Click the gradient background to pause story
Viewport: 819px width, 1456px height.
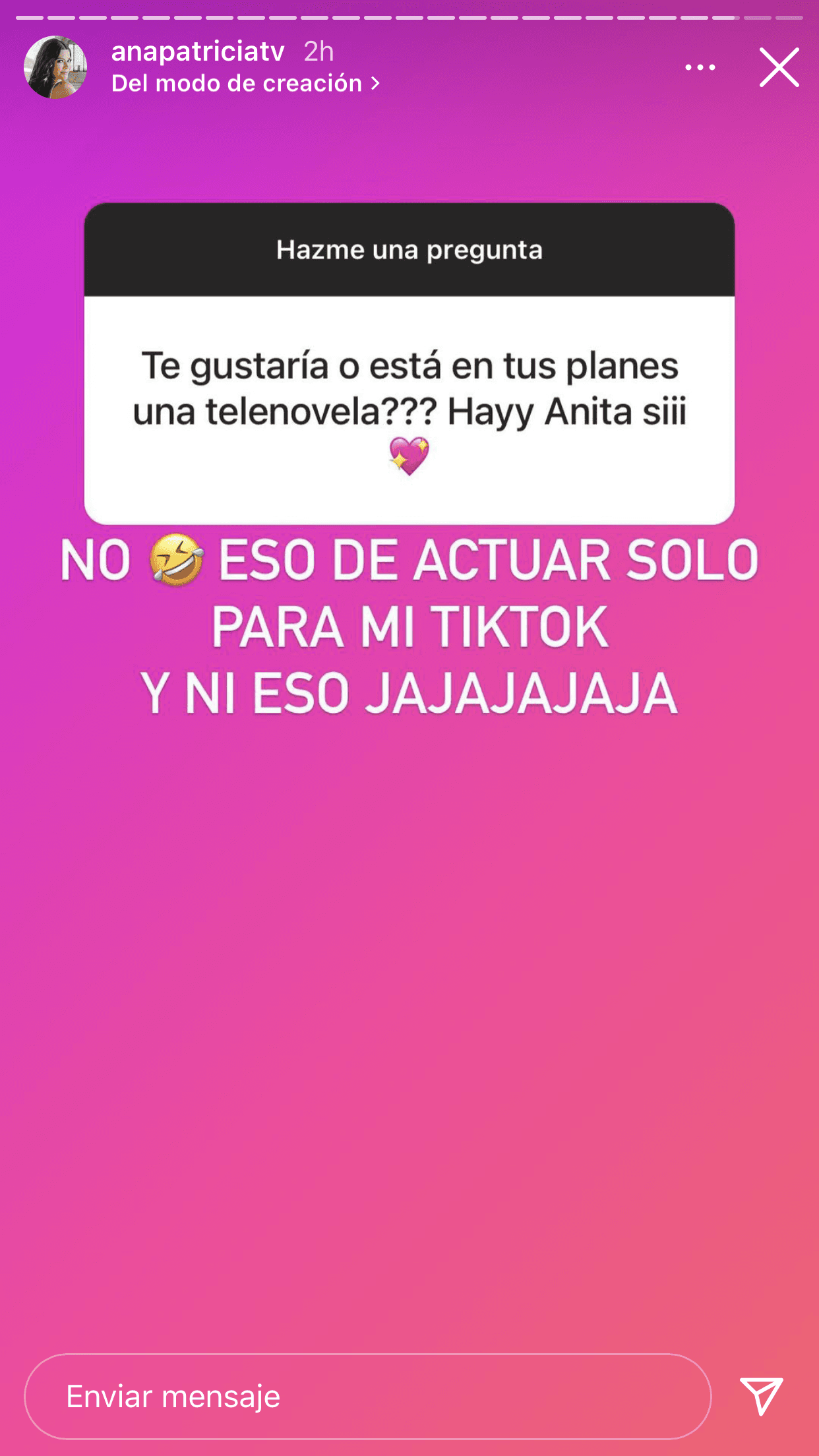click(409, 989)
